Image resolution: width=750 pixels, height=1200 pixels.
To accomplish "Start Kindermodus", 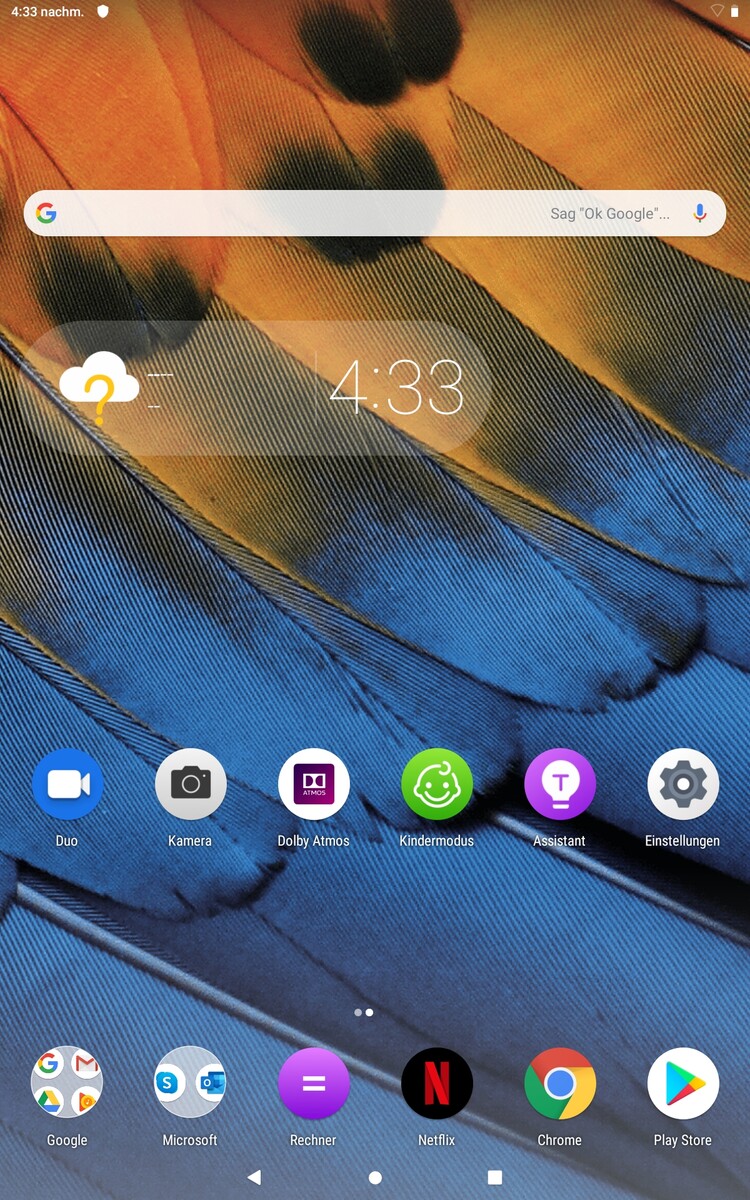I will point(436,785).
